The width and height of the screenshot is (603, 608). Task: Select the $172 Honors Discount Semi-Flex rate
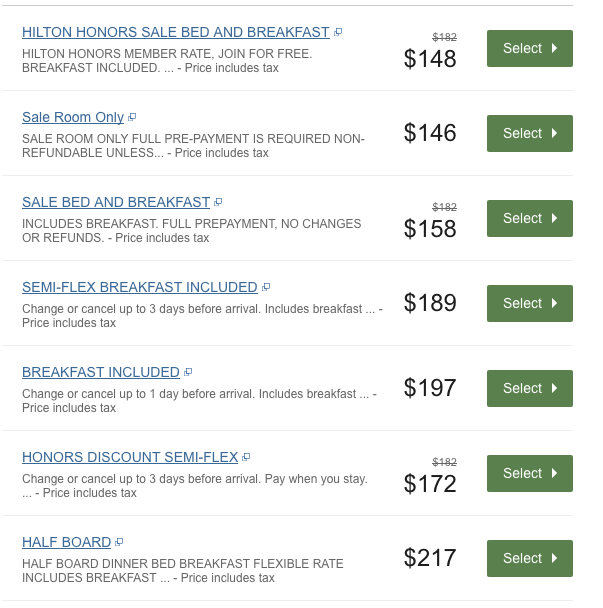529,473
